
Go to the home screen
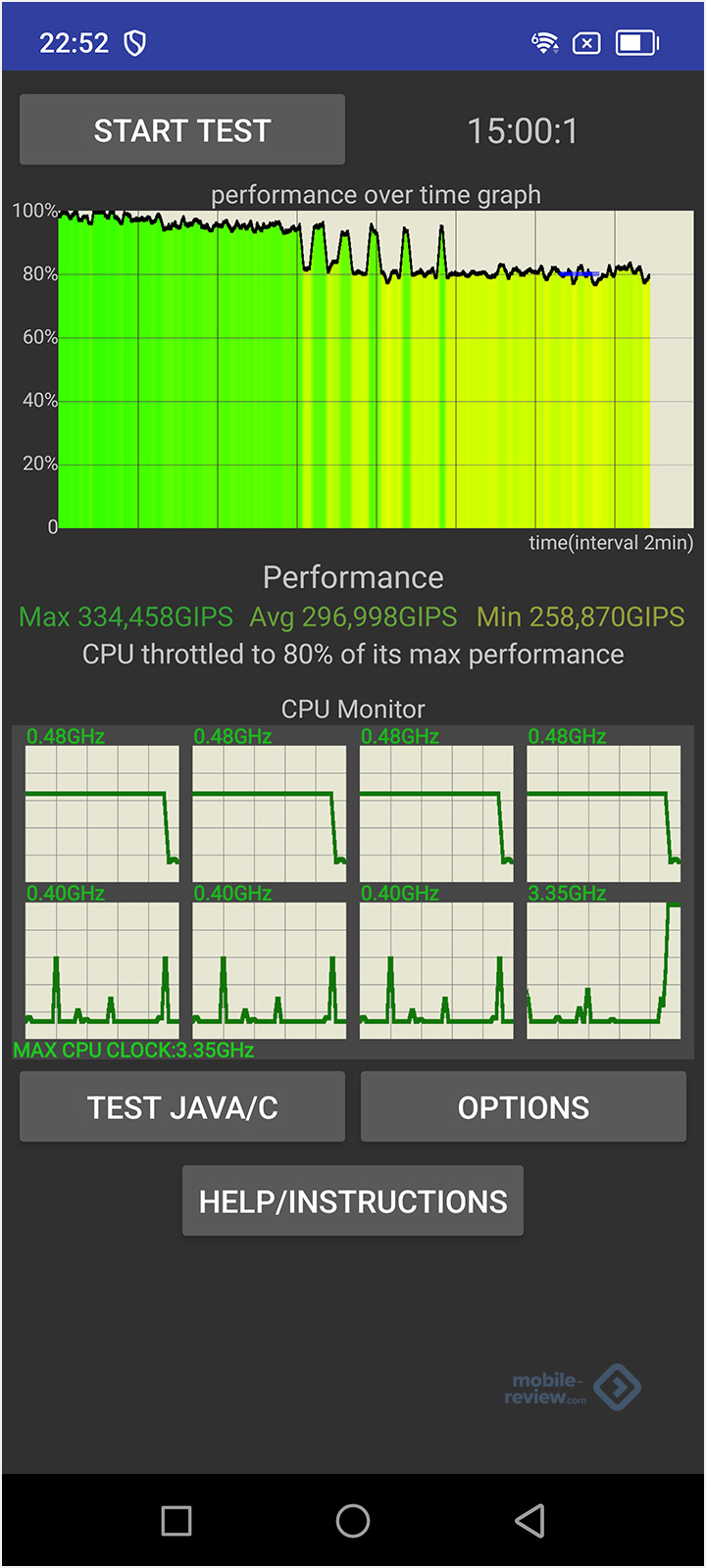click(353, 1521)
